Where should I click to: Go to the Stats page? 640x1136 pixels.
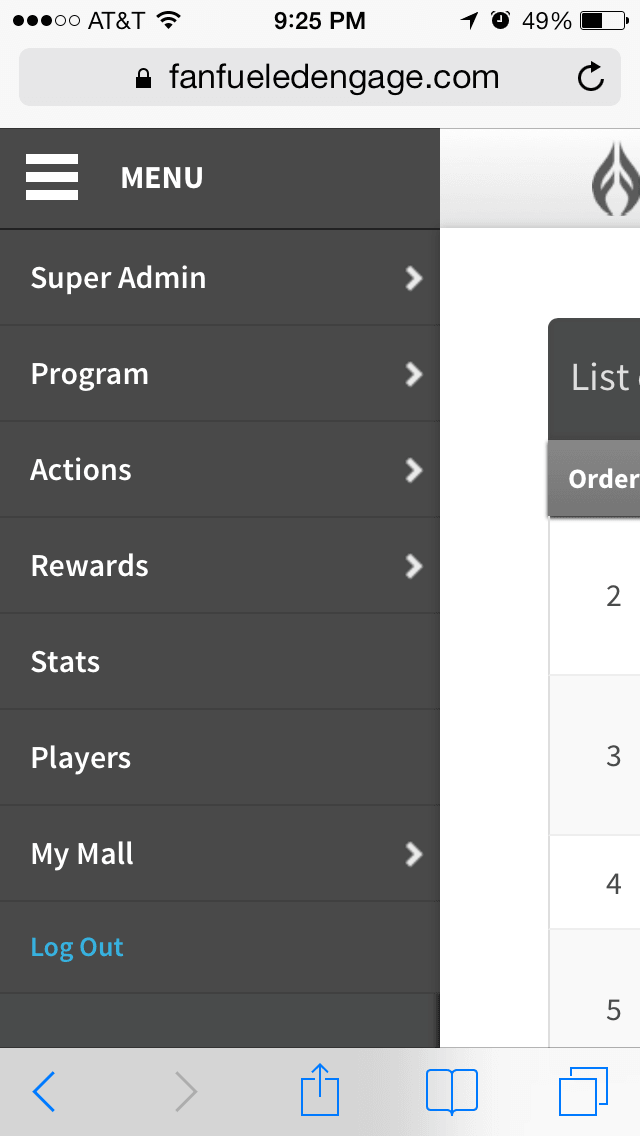tap(220, 661)
